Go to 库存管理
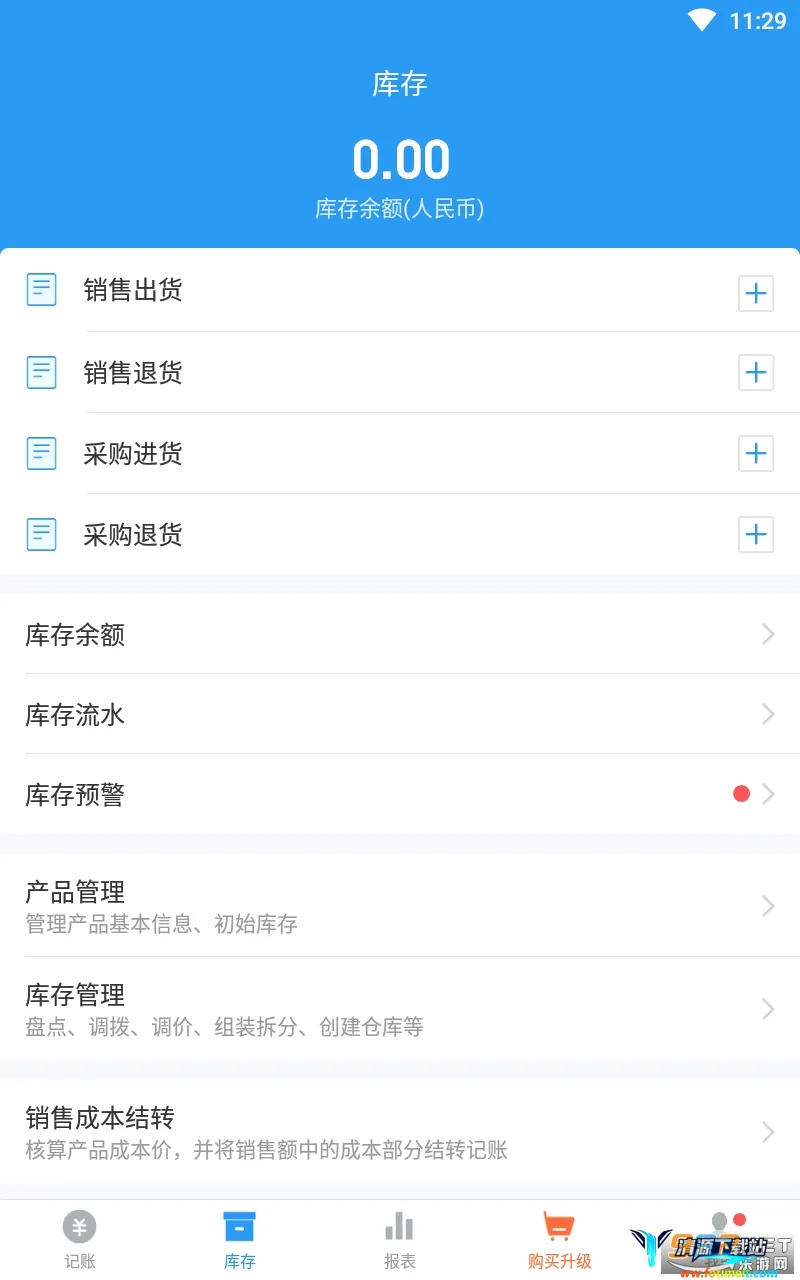The height and width of the screenshot is (1280, 800). [400, 1008]
